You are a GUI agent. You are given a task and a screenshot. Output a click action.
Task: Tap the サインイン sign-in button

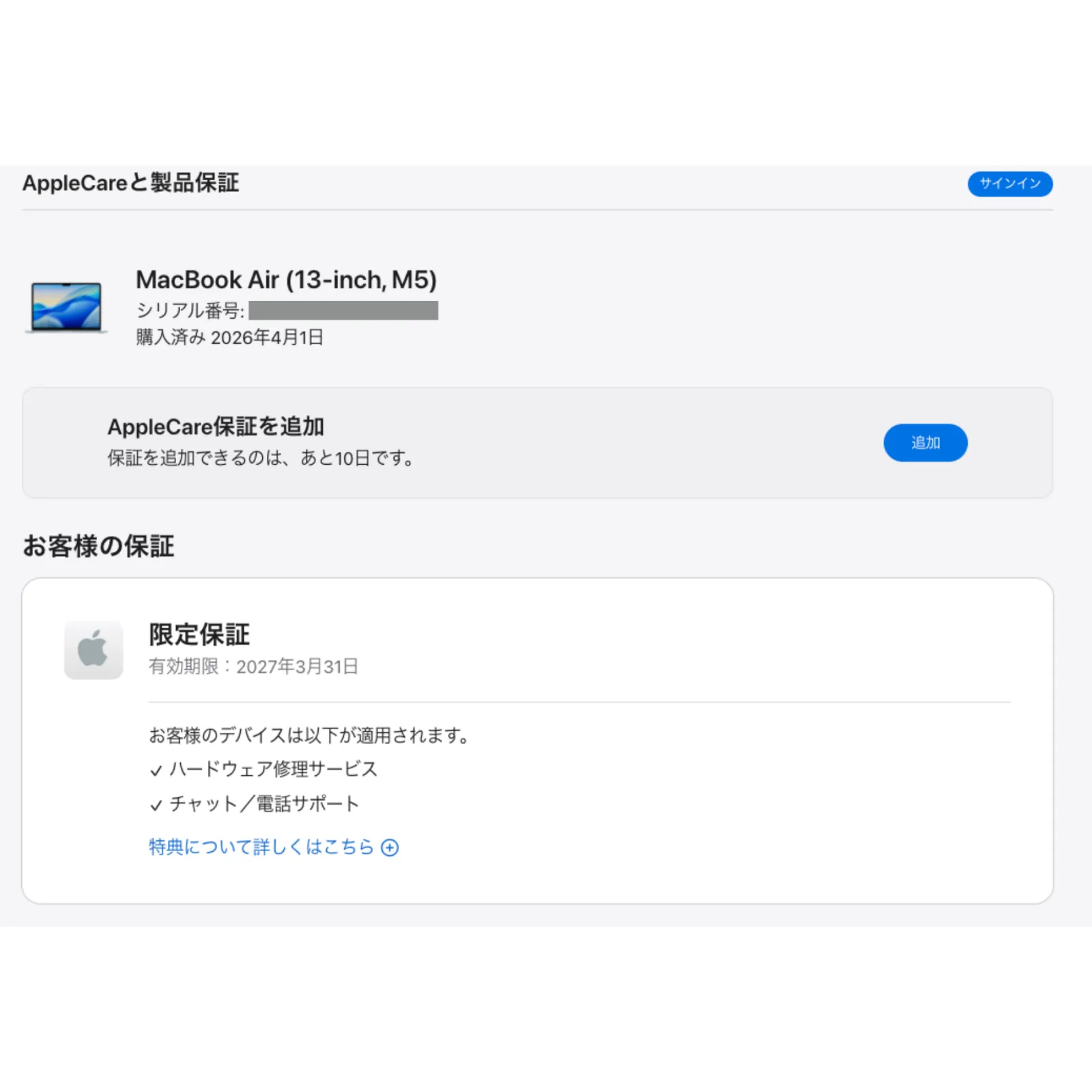[x=1009, y=184]
